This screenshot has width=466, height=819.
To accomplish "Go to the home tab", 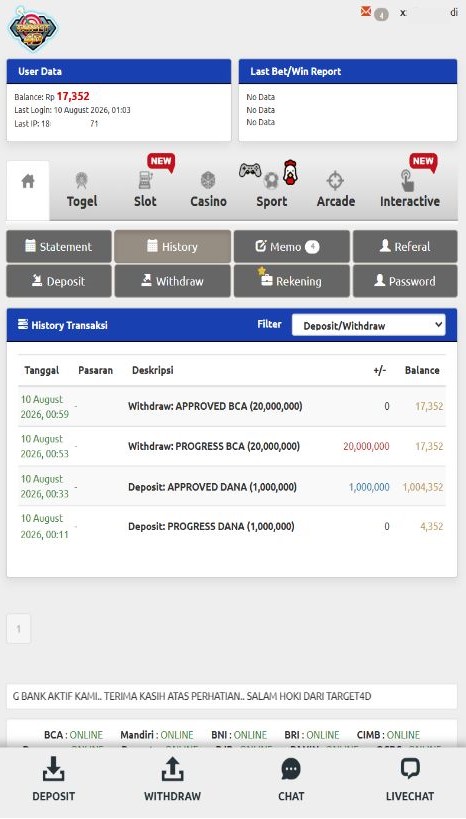I will click(28, 190).
